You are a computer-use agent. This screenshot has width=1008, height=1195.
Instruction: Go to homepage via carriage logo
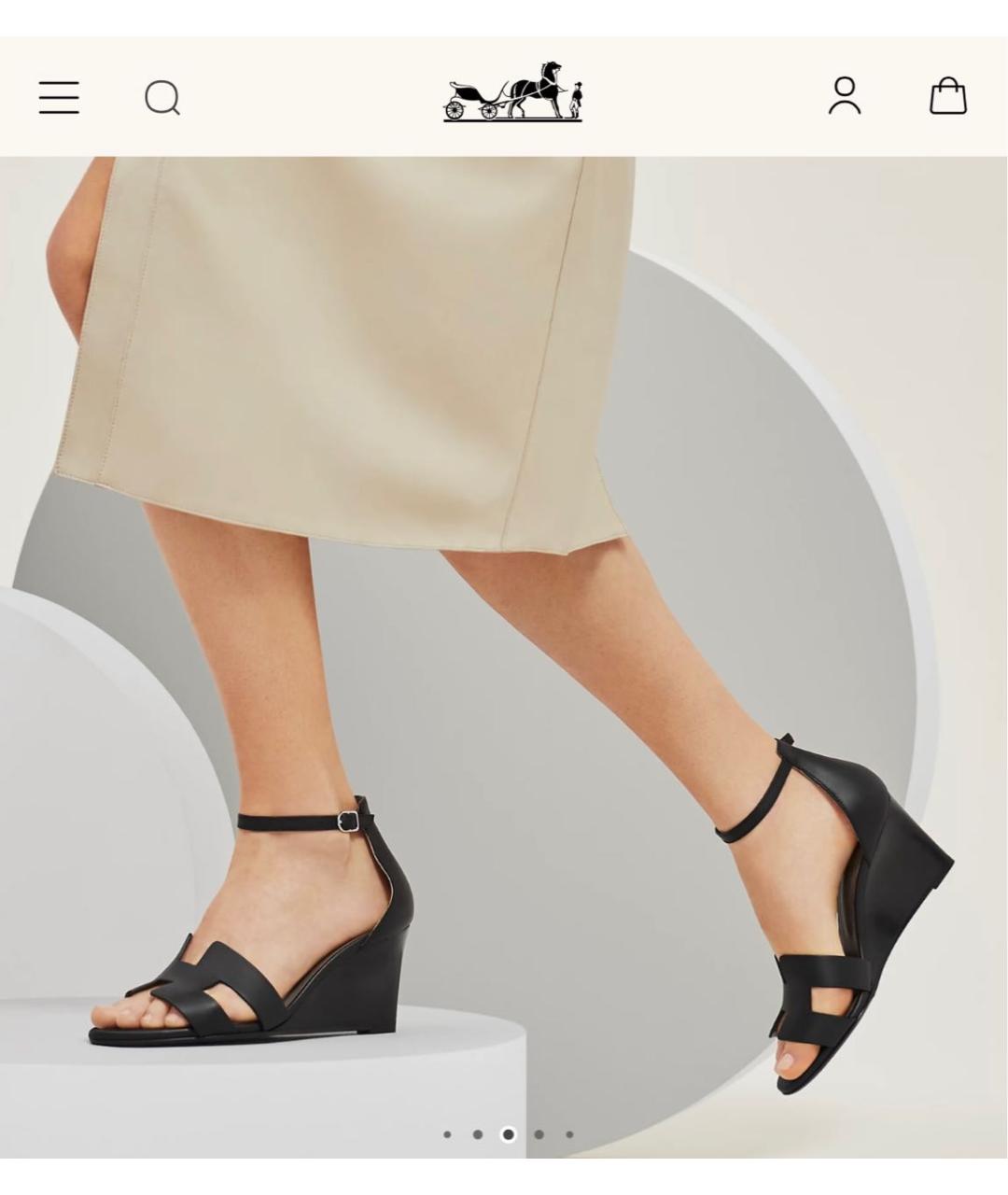click(x=512, y=93)
